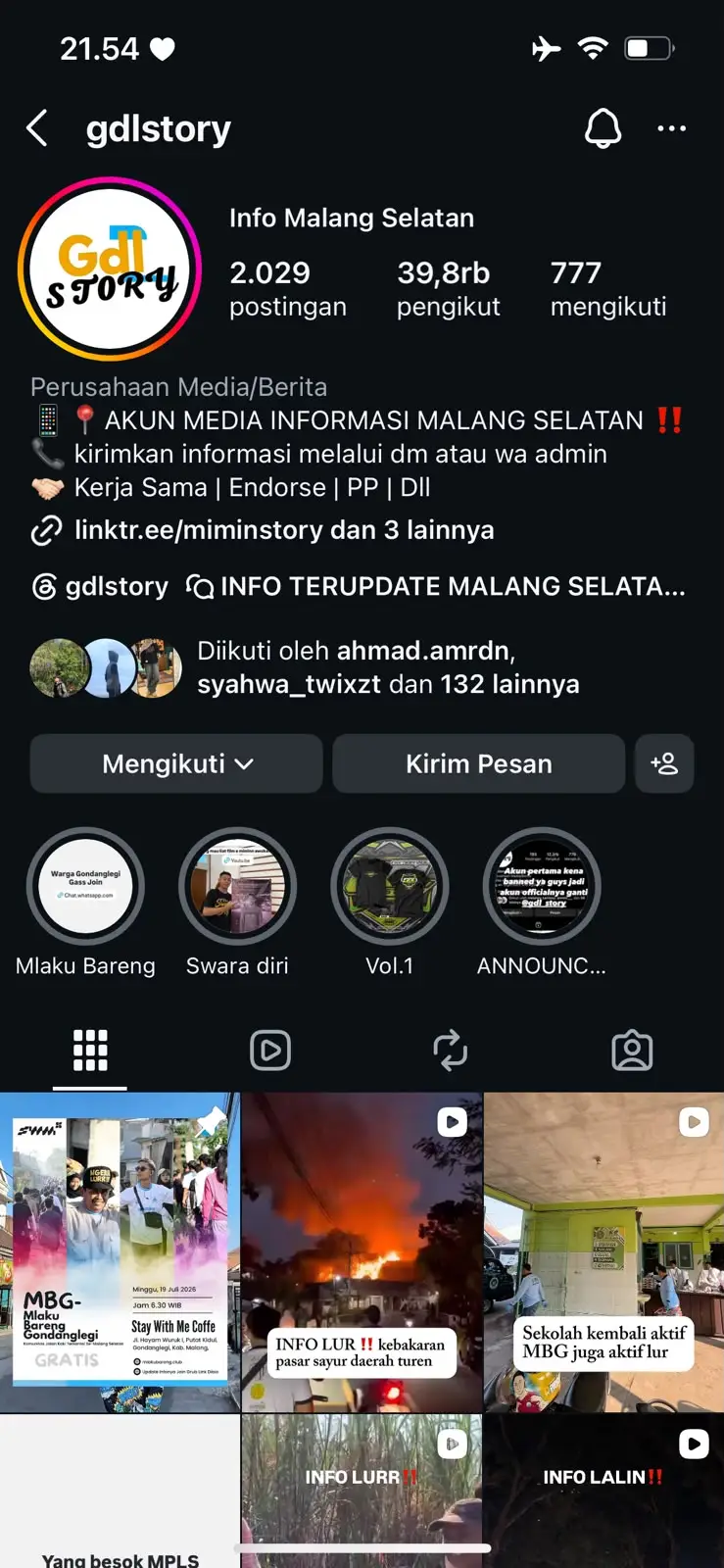Viewport: 724px width, 1568px height.
Task: Open the gdlstory Threads link
Action: 100,586
